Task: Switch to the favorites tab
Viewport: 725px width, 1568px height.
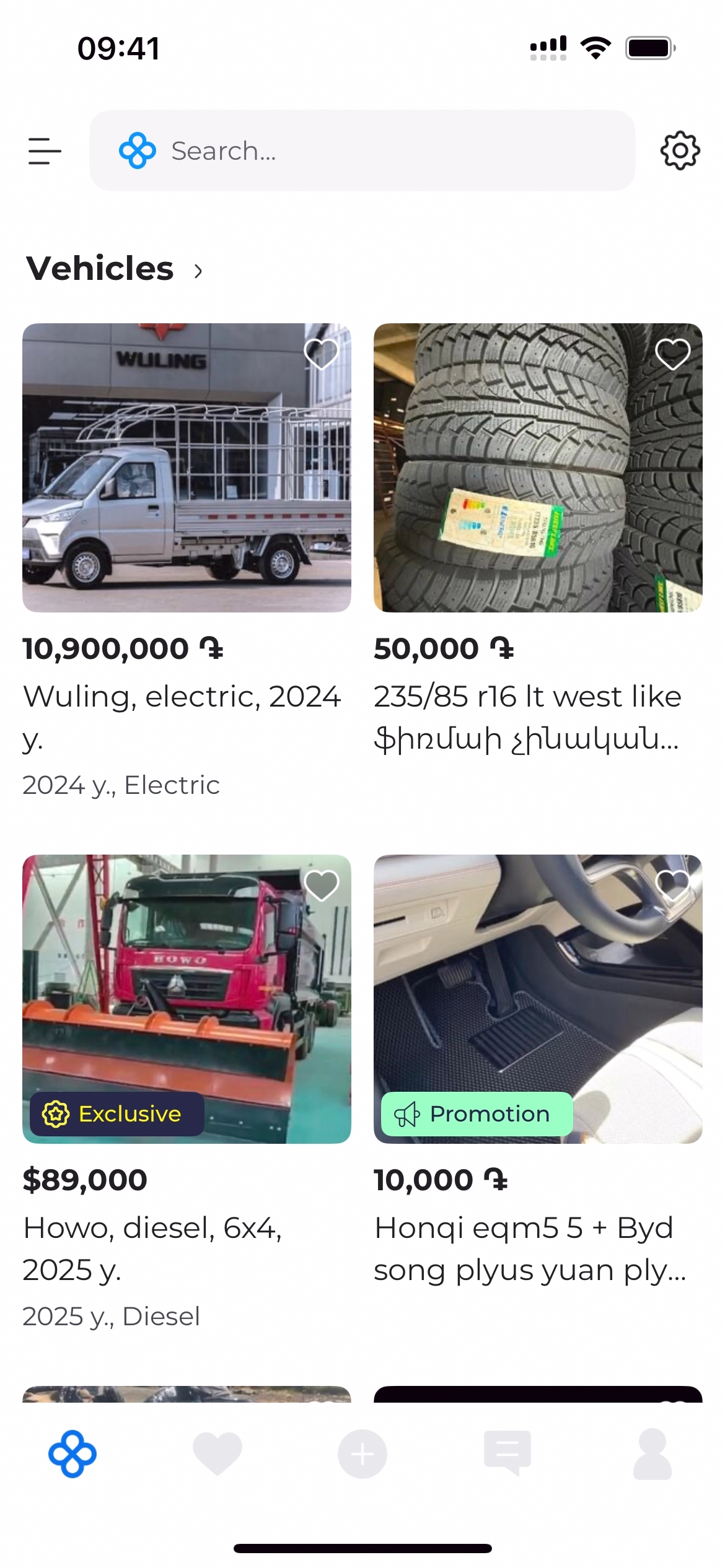Action: click(x=217, y=1453)
